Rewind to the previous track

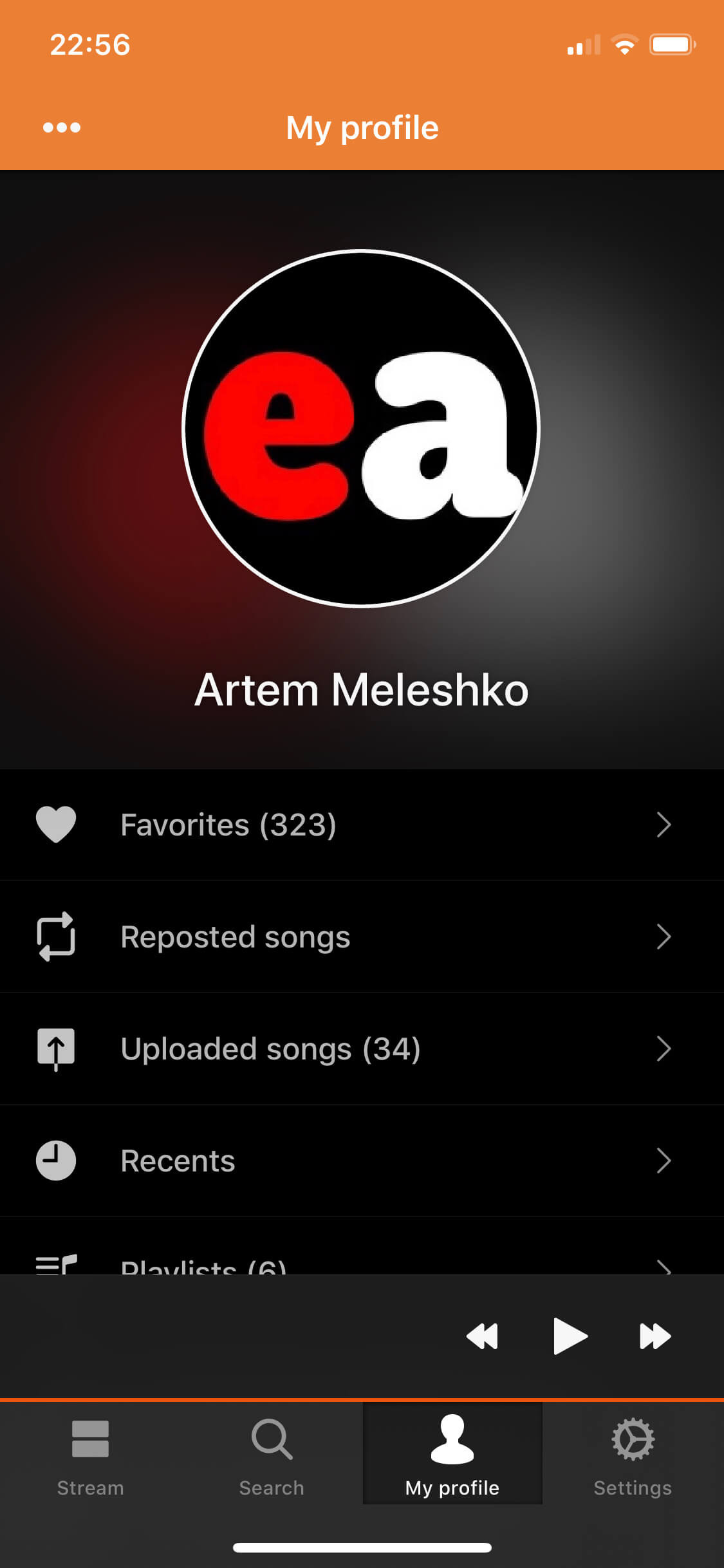tap(483, 1336)
